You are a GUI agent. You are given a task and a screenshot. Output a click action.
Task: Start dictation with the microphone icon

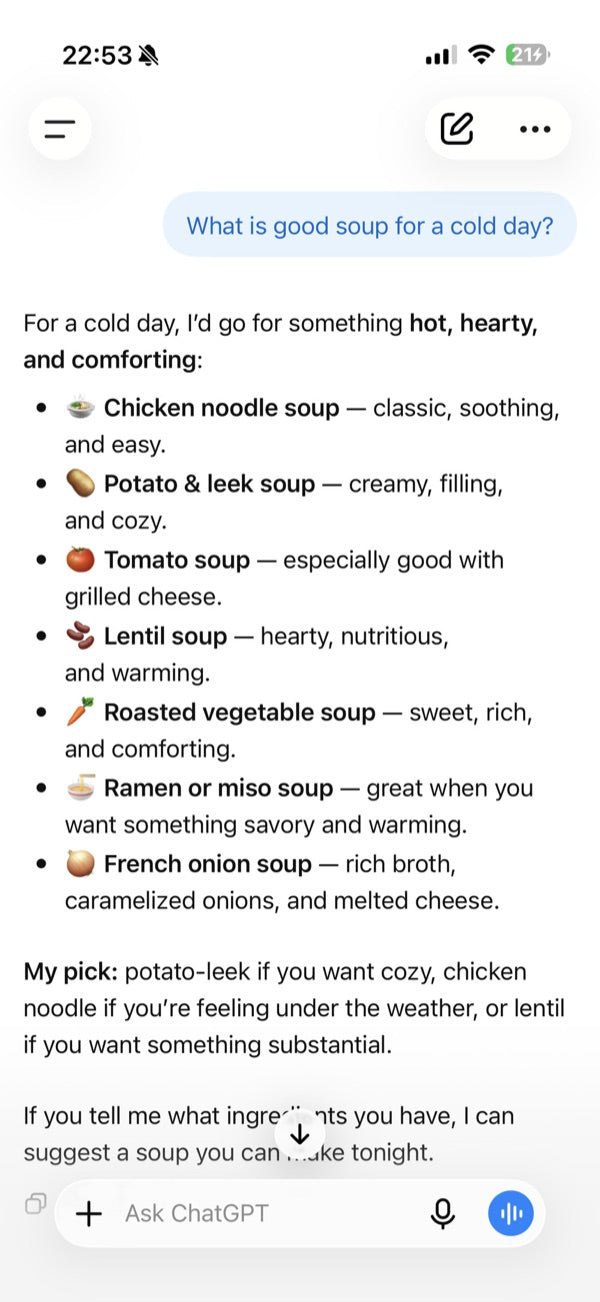pos(442,1213)
